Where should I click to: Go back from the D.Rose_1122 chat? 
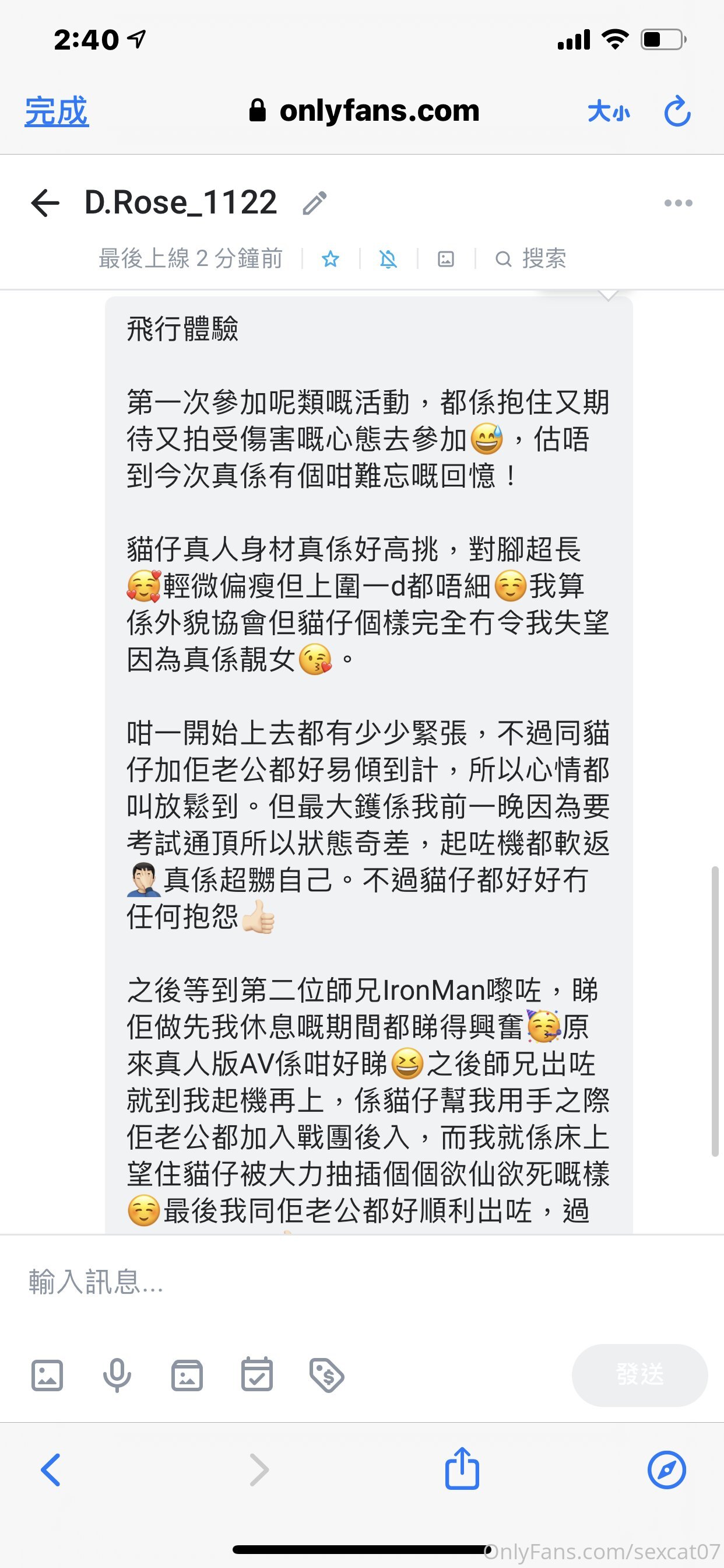coord(45,202)
